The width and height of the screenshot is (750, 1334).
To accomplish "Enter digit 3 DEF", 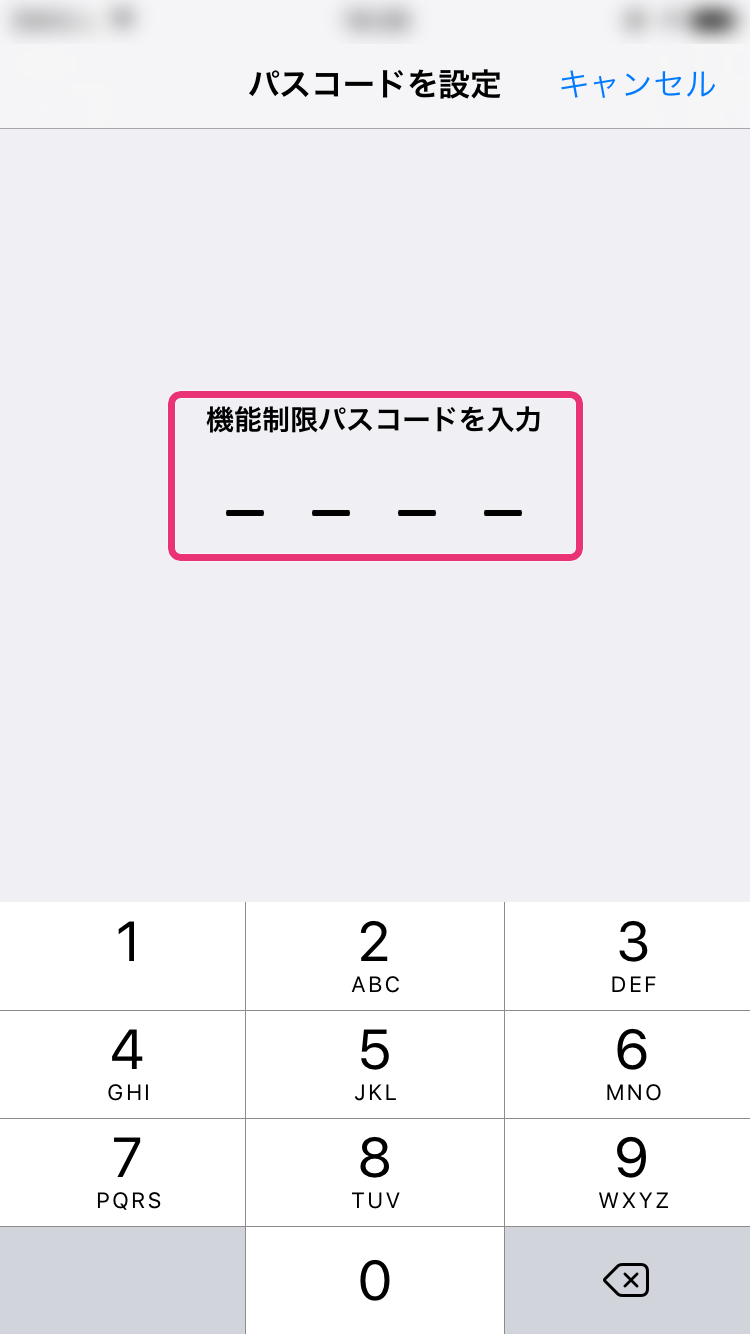I will pos(628,956).
